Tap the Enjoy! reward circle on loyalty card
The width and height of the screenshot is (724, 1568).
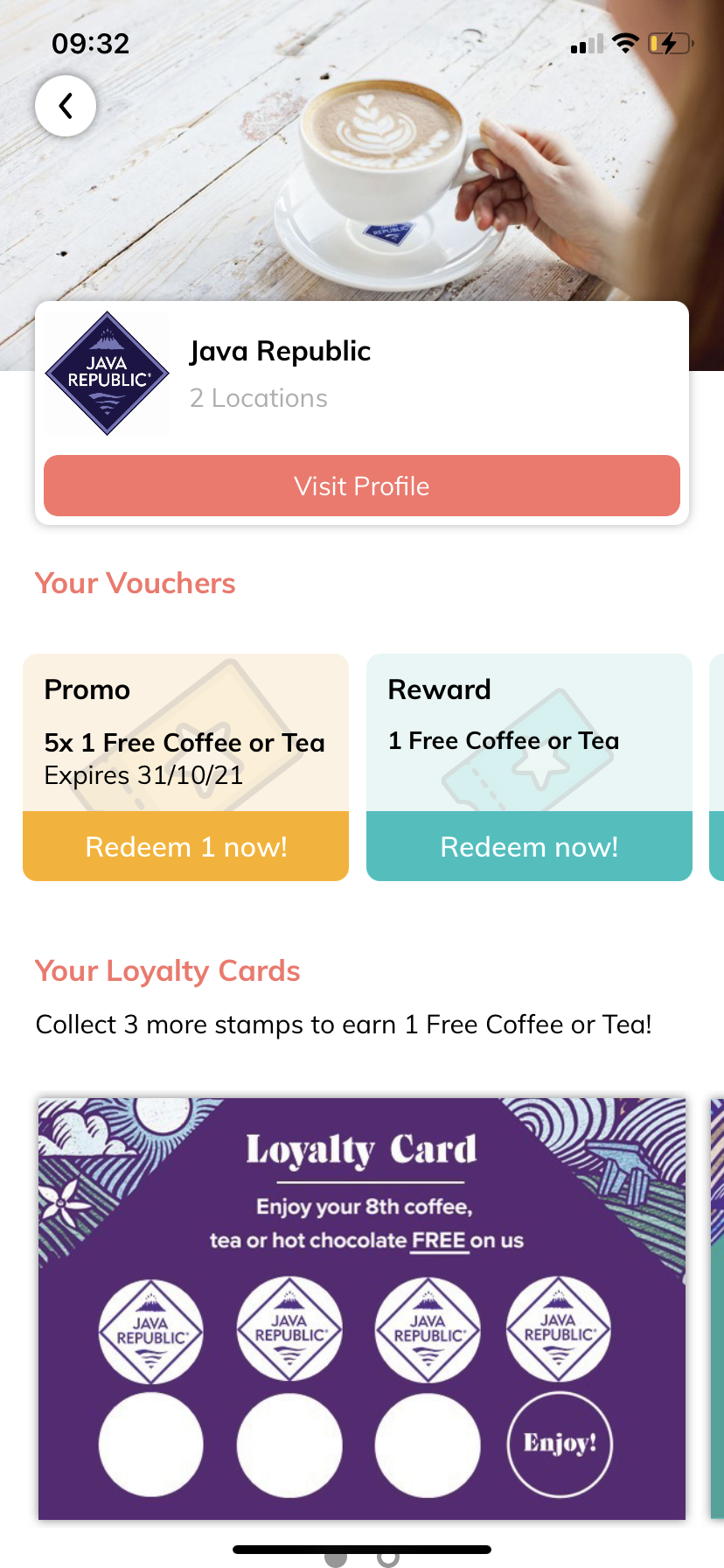tap(558, 1444)
